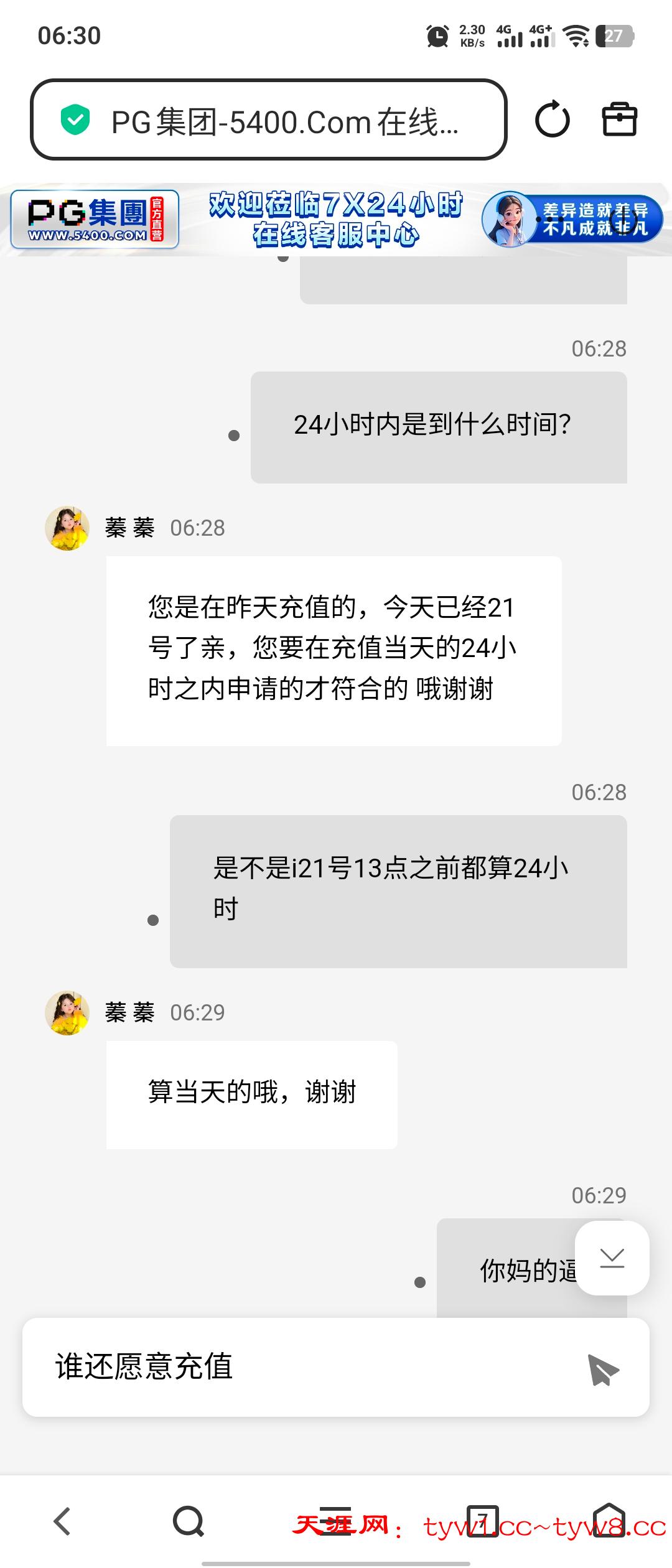Open the browser toolbox icon

click(620, 119)
